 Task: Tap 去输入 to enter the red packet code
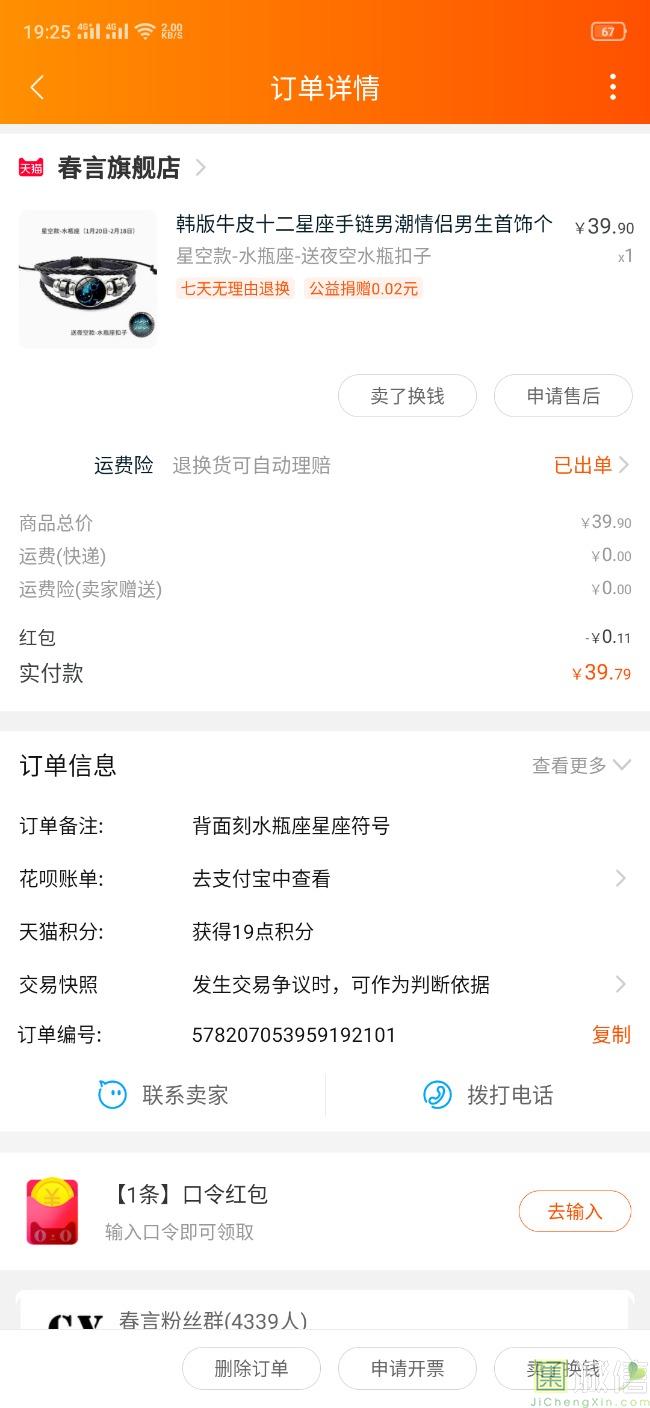click(x=574, y=1211)
